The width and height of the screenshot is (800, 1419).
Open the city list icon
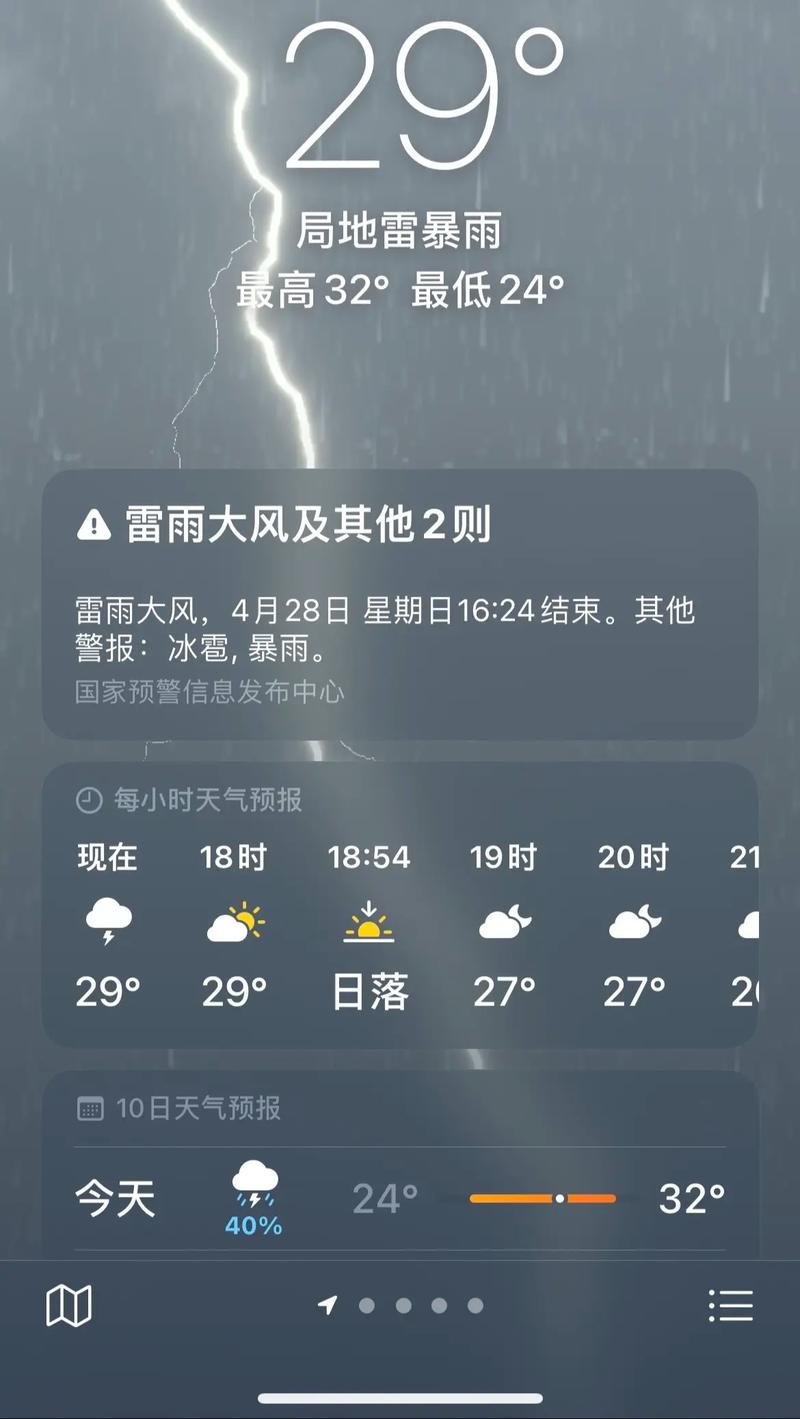pos(732,1303)
